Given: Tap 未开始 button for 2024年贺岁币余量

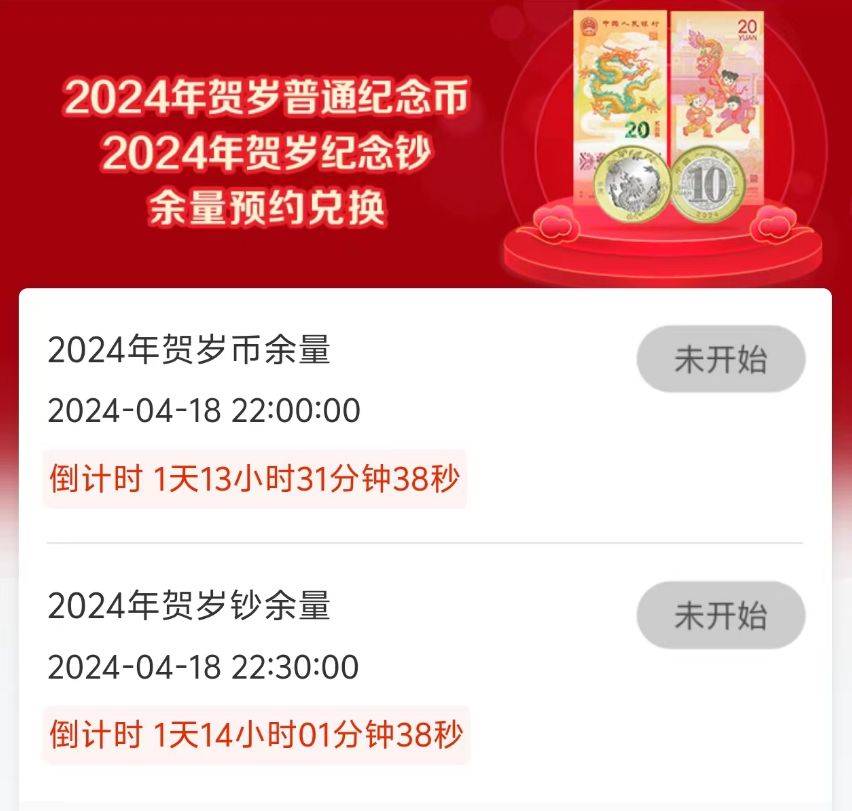Looking at the screenshot, I should 720,359.
